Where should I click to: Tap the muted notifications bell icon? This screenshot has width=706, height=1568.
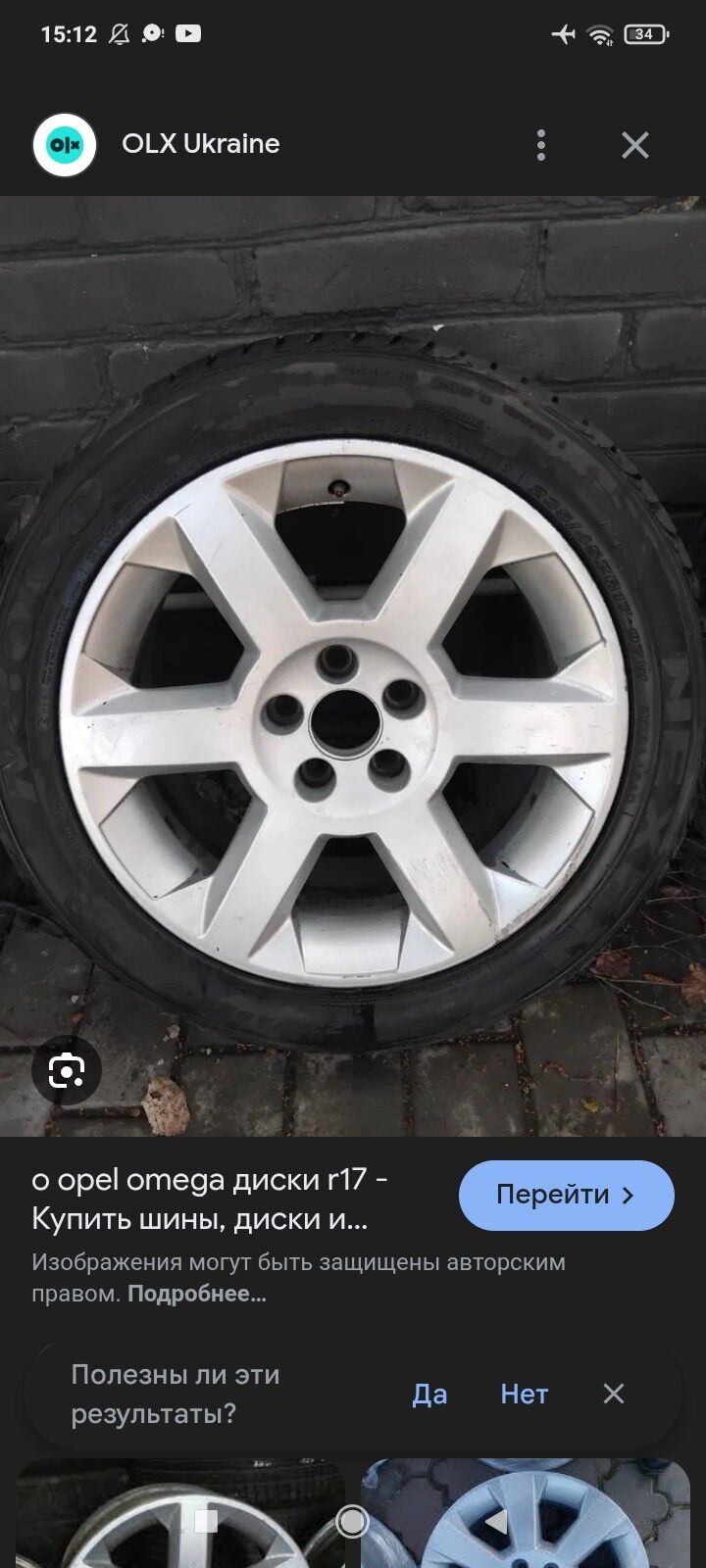coord(118,32)
